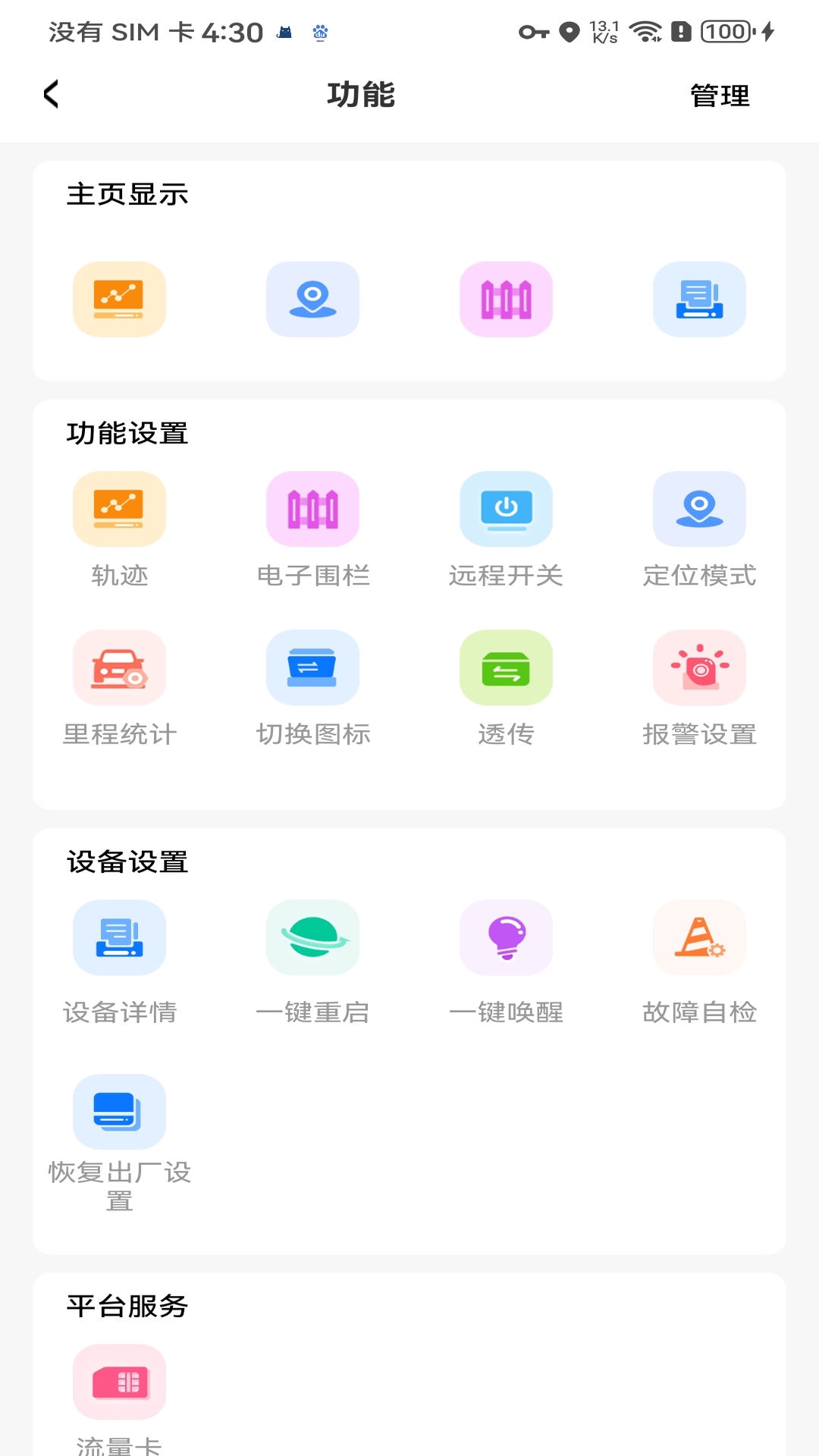819x1456 pixels.
Task: Open the 切换图标 icon switcher
Action: click(312, 667)
